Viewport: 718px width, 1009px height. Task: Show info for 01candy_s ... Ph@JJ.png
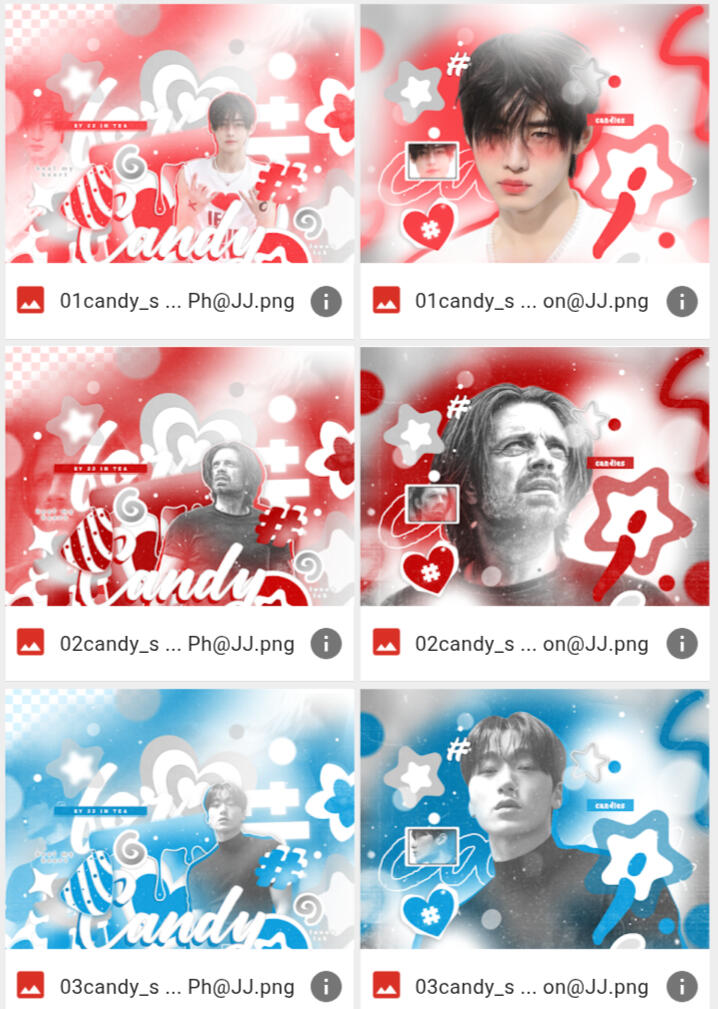[x=326, y=300]
